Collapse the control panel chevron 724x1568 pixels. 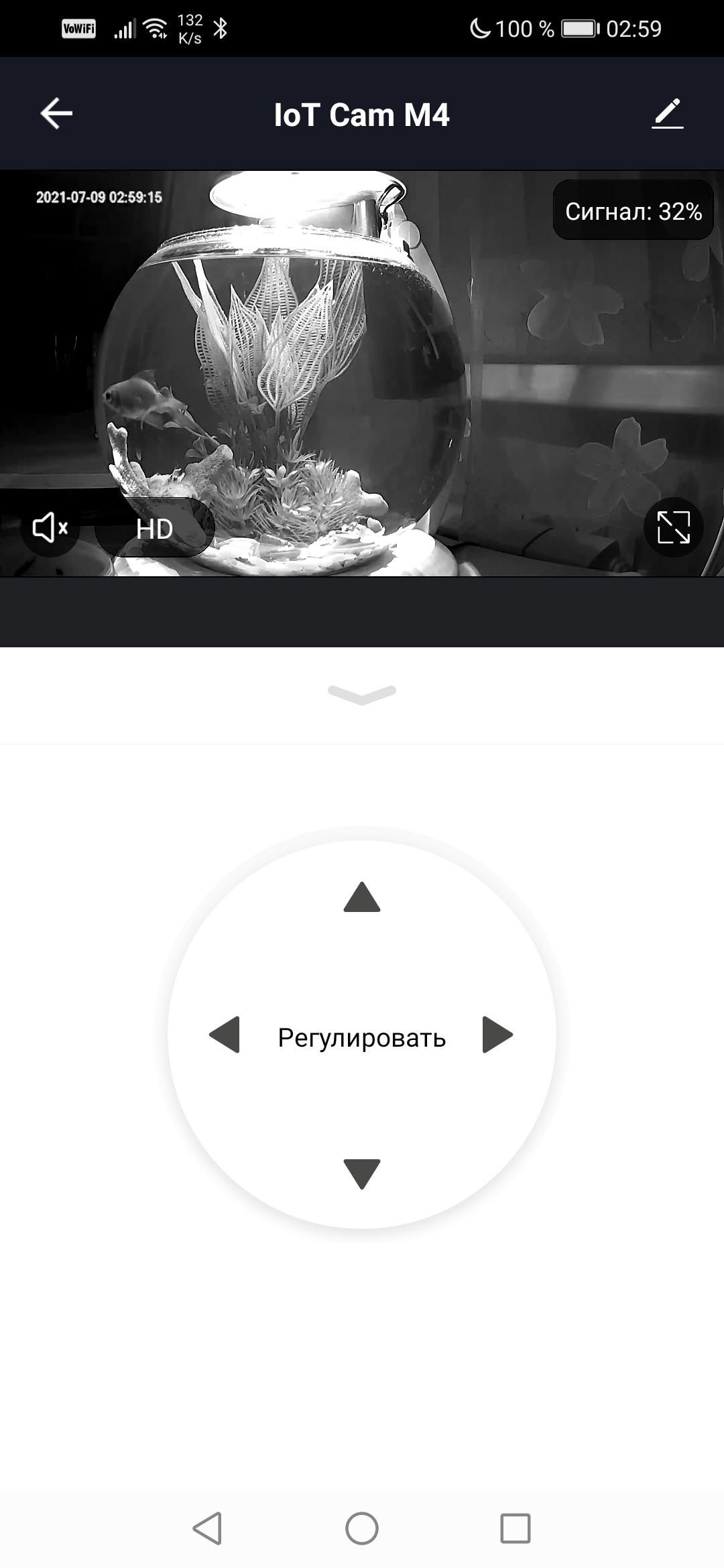click(x=362, y=695)
